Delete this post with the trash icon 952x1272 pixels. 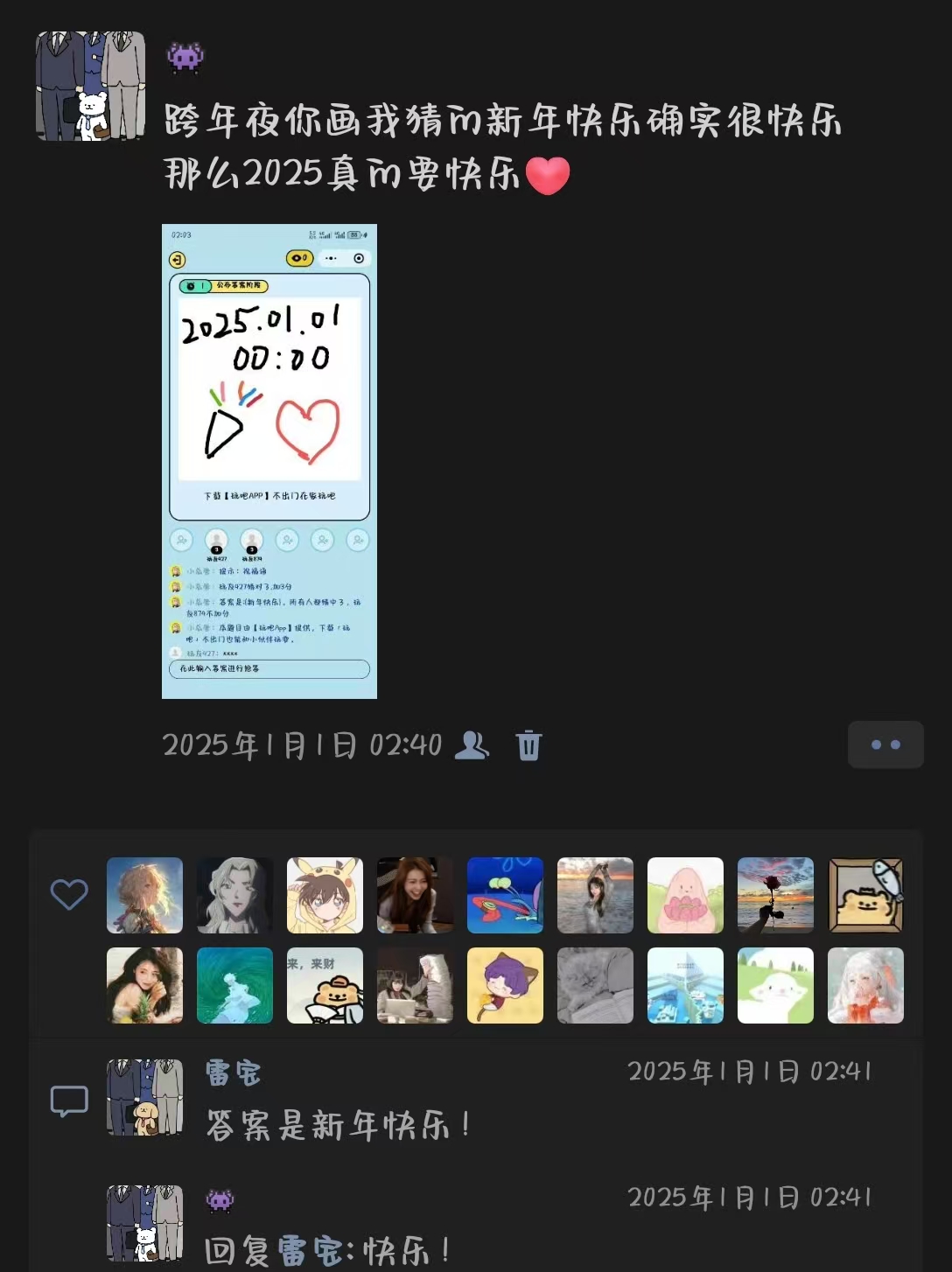pyautogui.click(x=529, y=745)
